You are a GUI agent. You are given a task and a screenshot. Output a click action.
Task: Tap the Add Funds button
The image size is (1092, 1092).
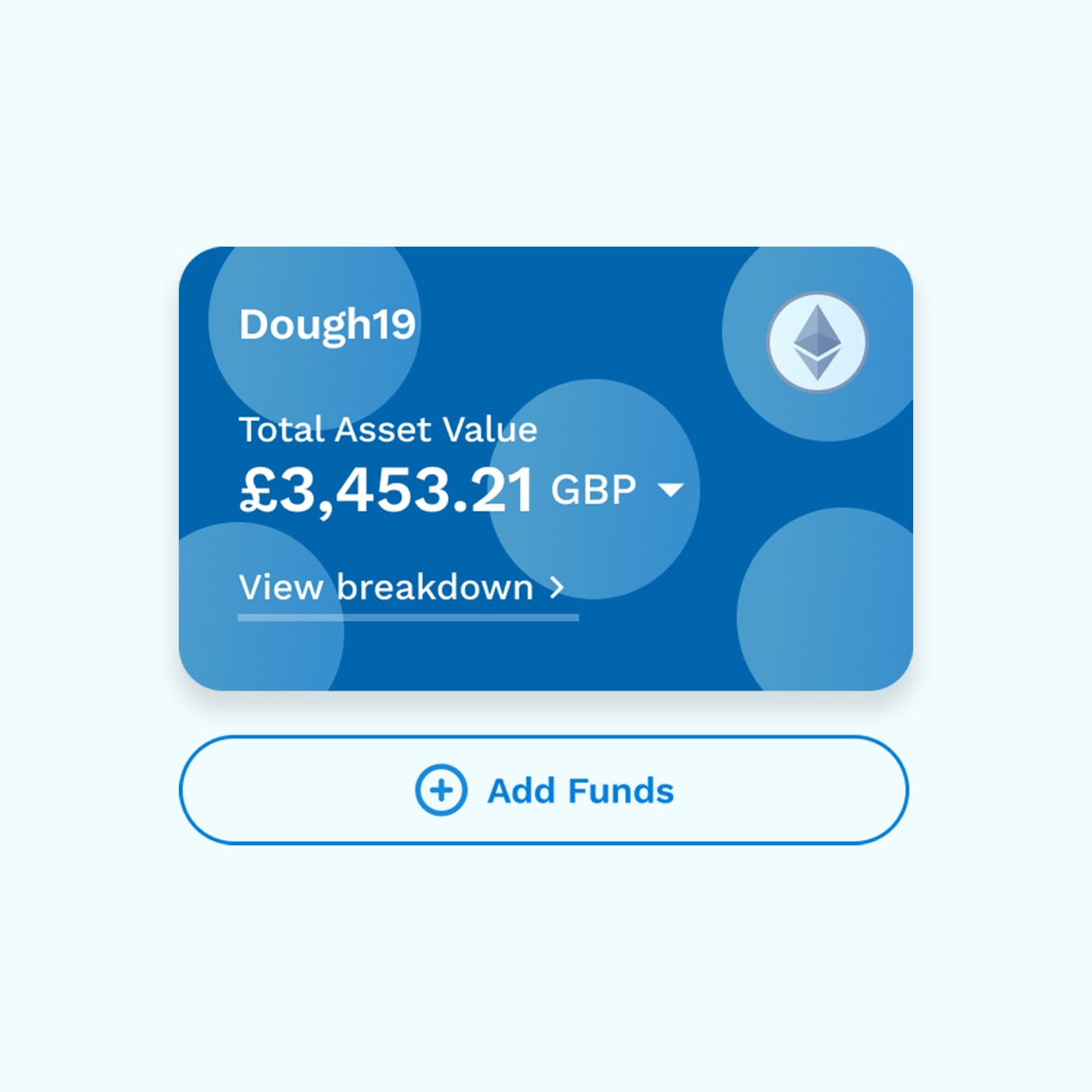click(543, 790)
